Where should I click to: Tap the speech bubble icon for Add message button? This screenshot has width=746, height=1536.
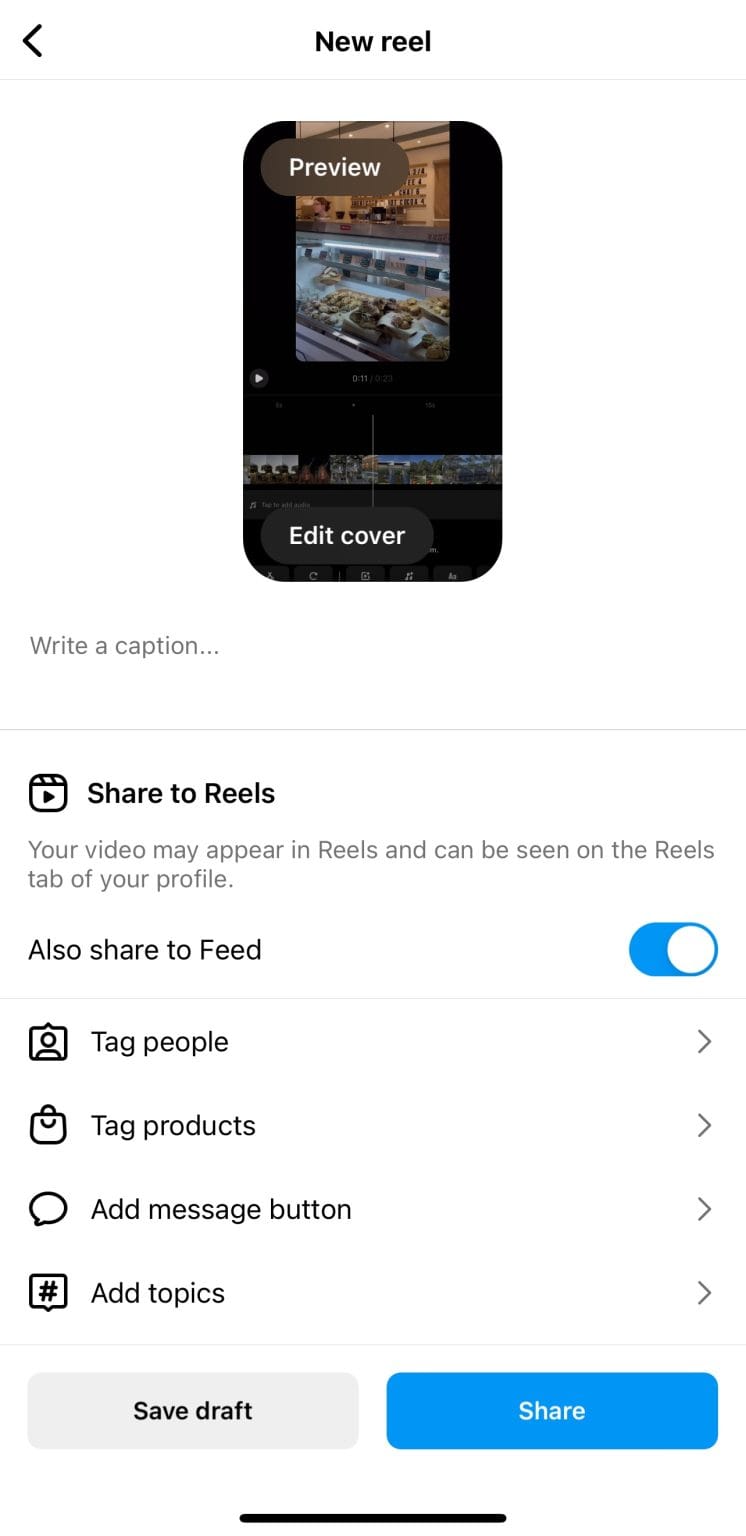pos(47,1209)
